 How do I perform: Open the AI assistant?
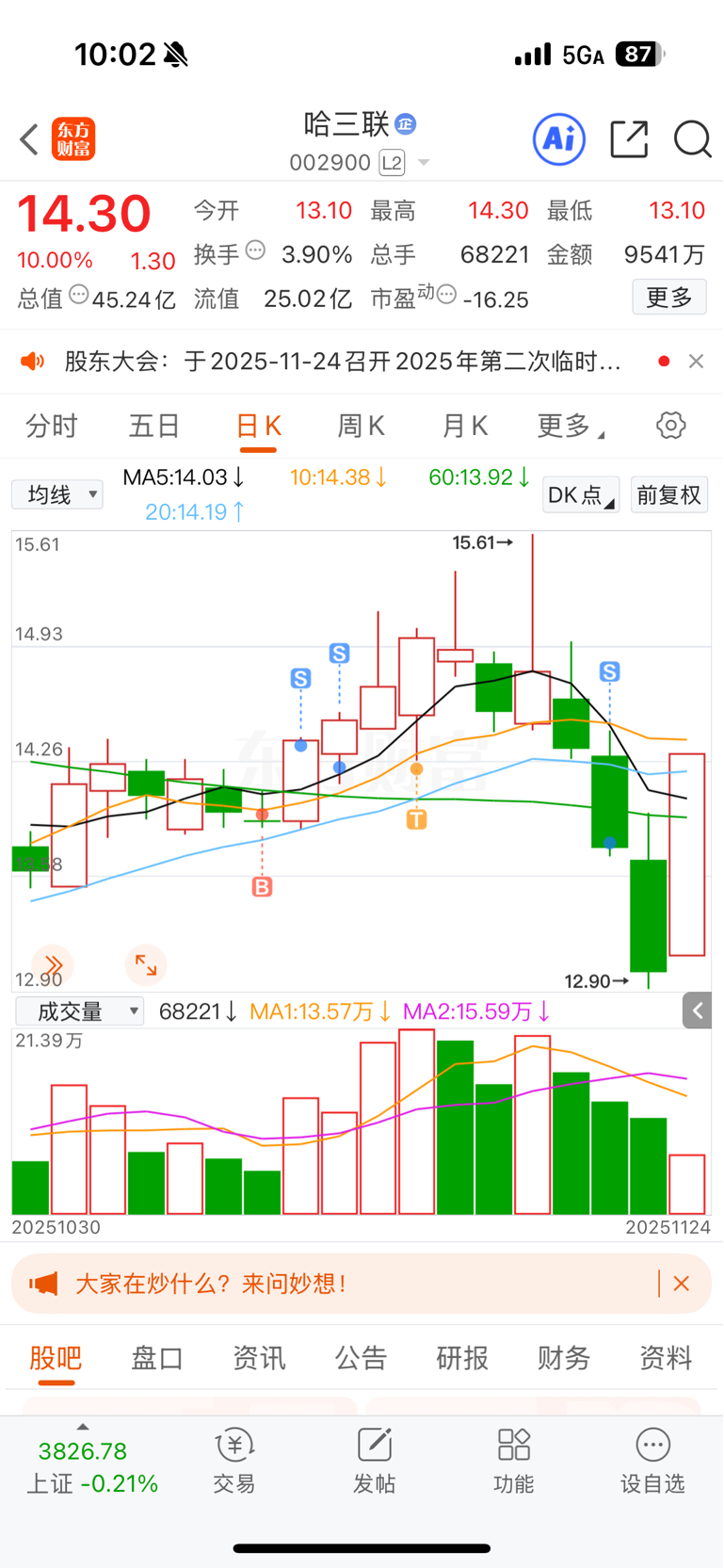(559, 139)
